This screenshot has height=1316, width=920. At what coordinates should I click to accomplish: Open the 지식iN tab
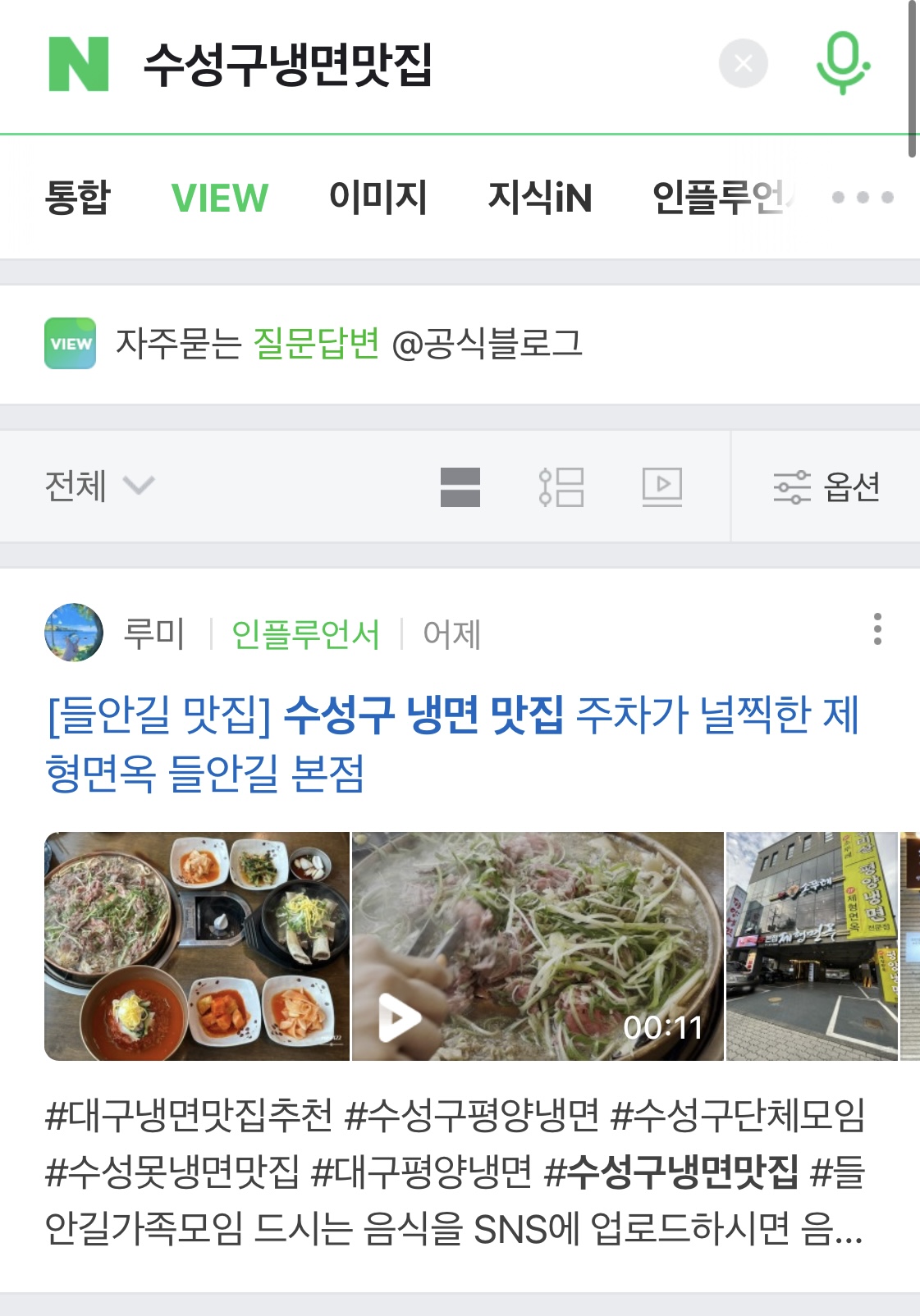click(x=539, y=198)
